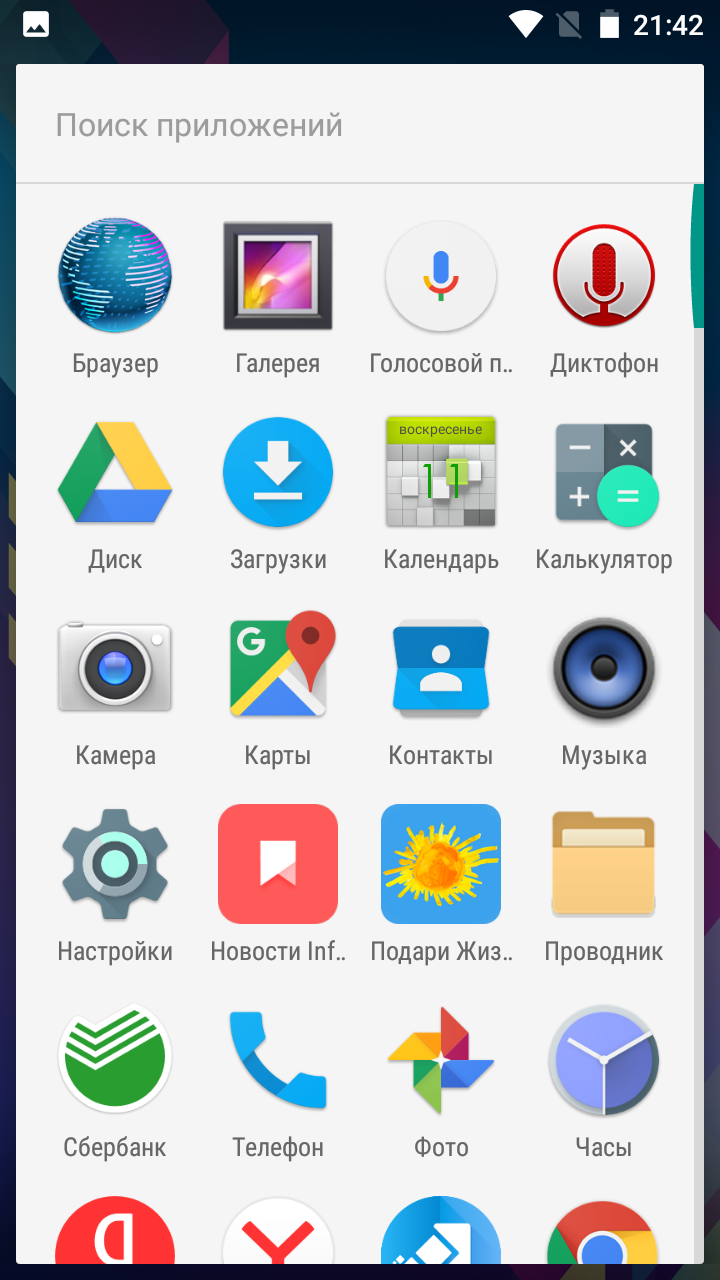The image size is (720, 1280).
Task: Launch the Сбербанк app
Action: pos(115,1060)
